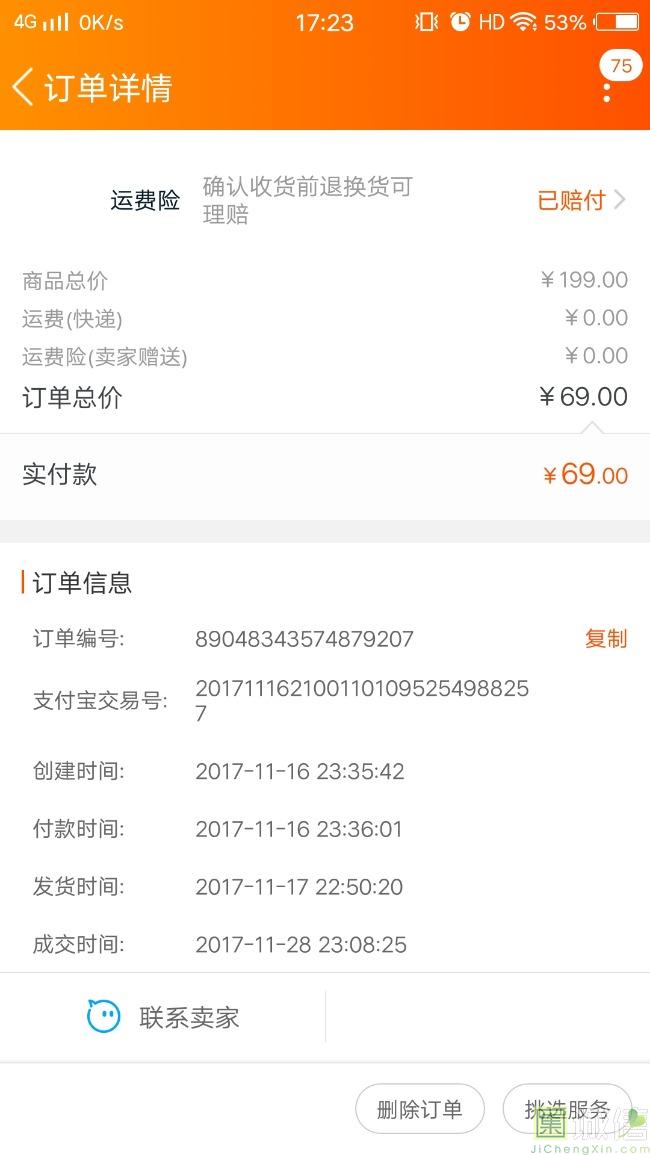Viewport: 650px width, 1155px height.
Task: Select the 挑选服务 button
Action: [x=567, y=1109]
